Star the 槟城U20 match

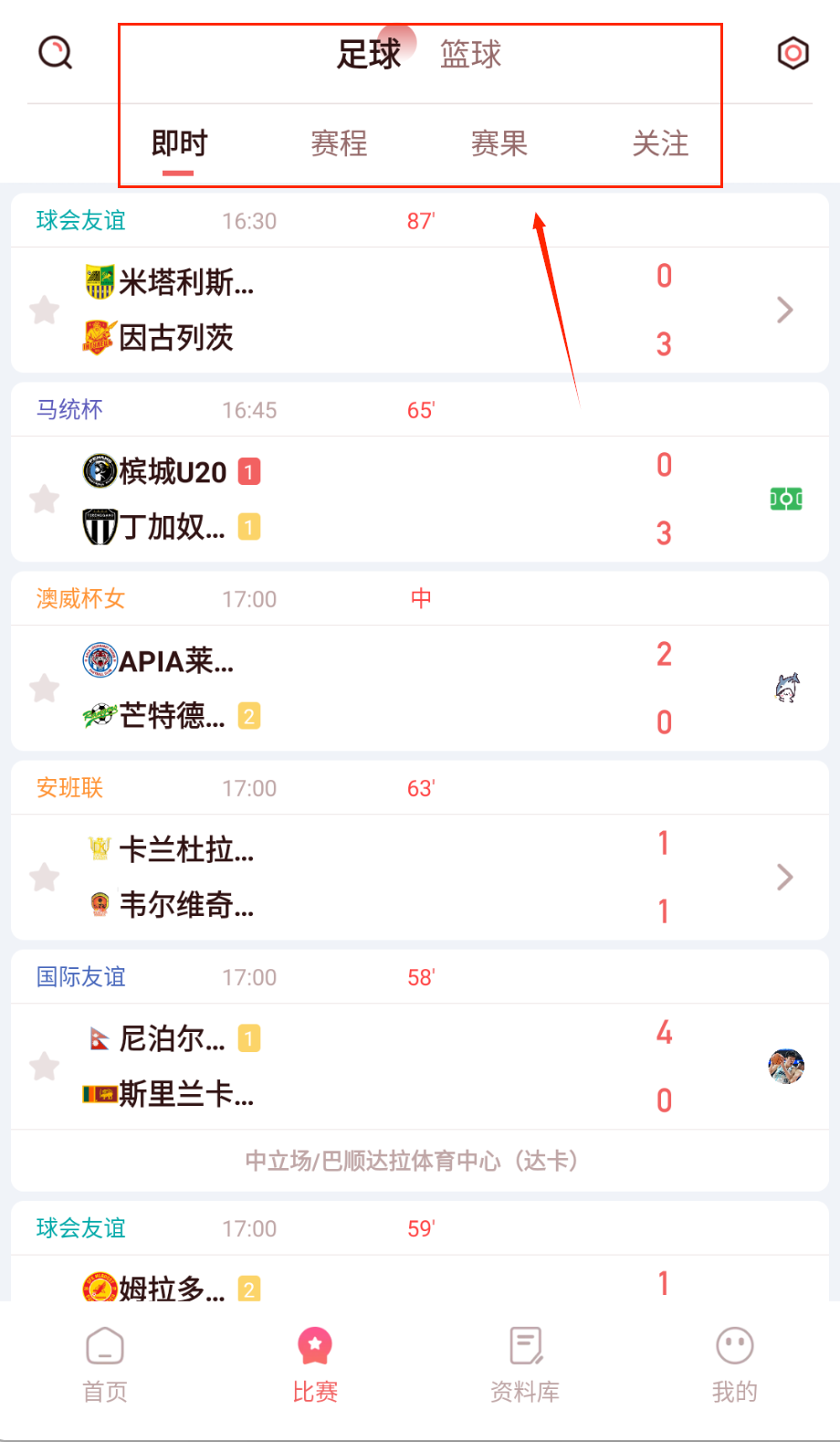[x=45, y=500]
